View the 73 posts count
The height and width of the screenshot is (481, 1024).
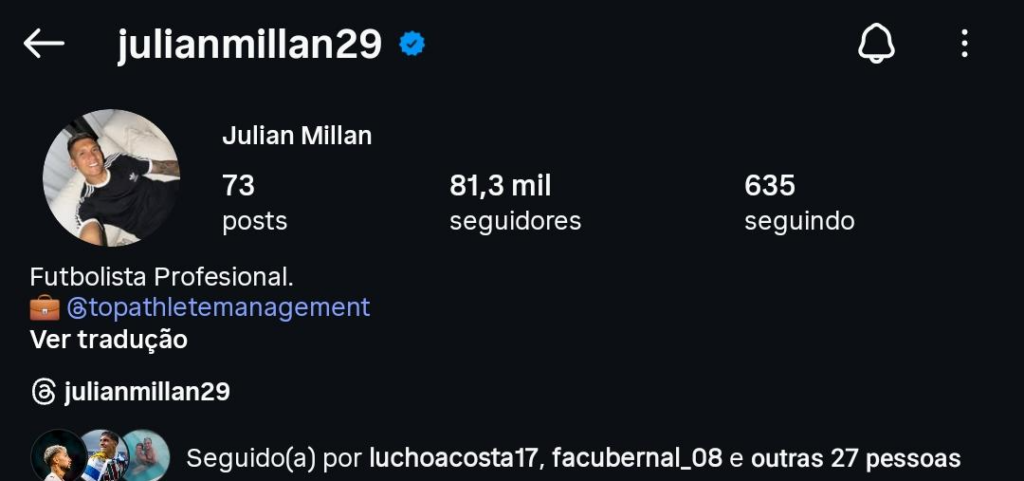tap(254, 202)
